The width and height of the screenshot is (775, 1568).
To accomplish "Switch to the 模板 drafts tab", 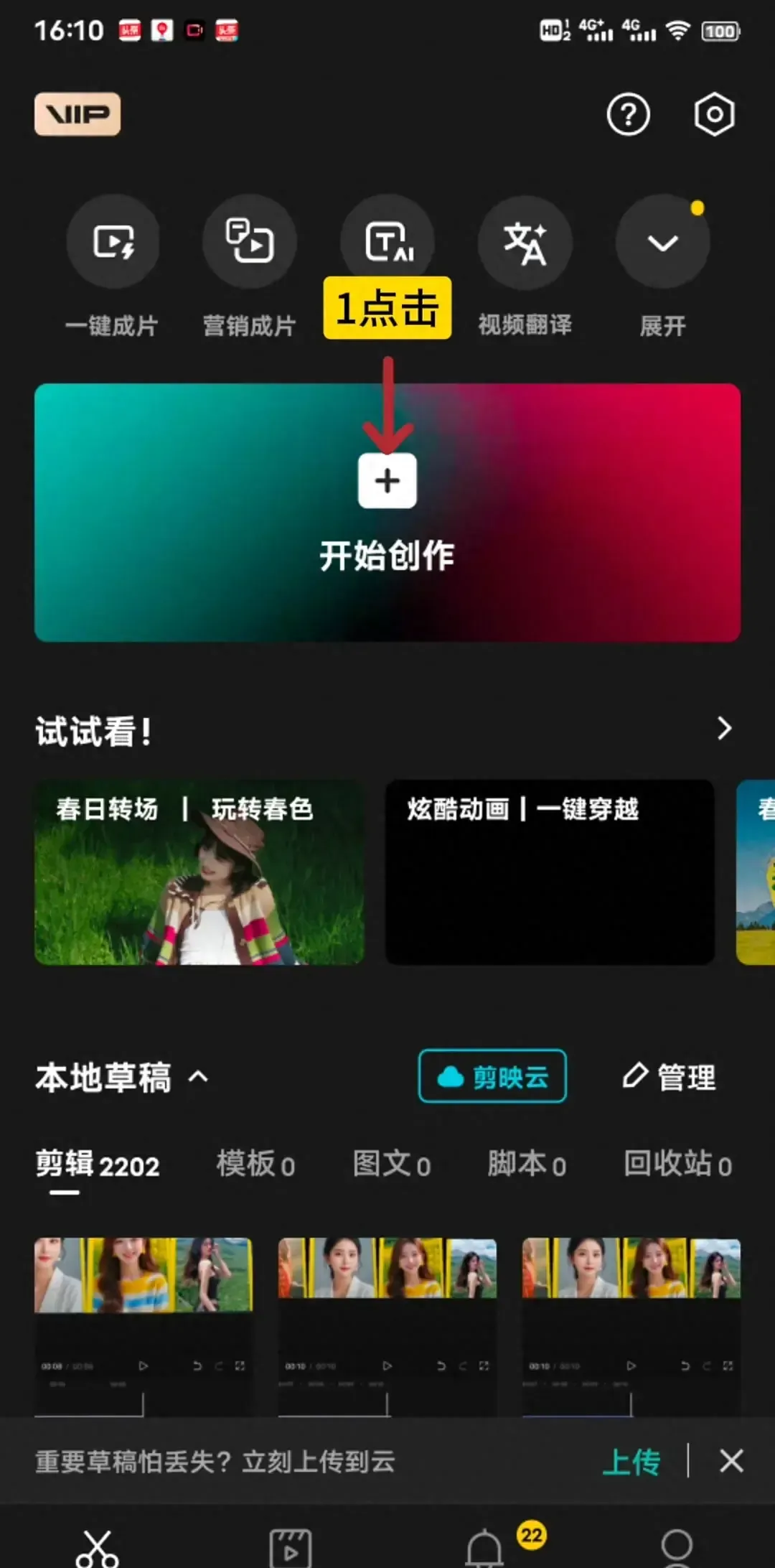I will click(255, 1164).
